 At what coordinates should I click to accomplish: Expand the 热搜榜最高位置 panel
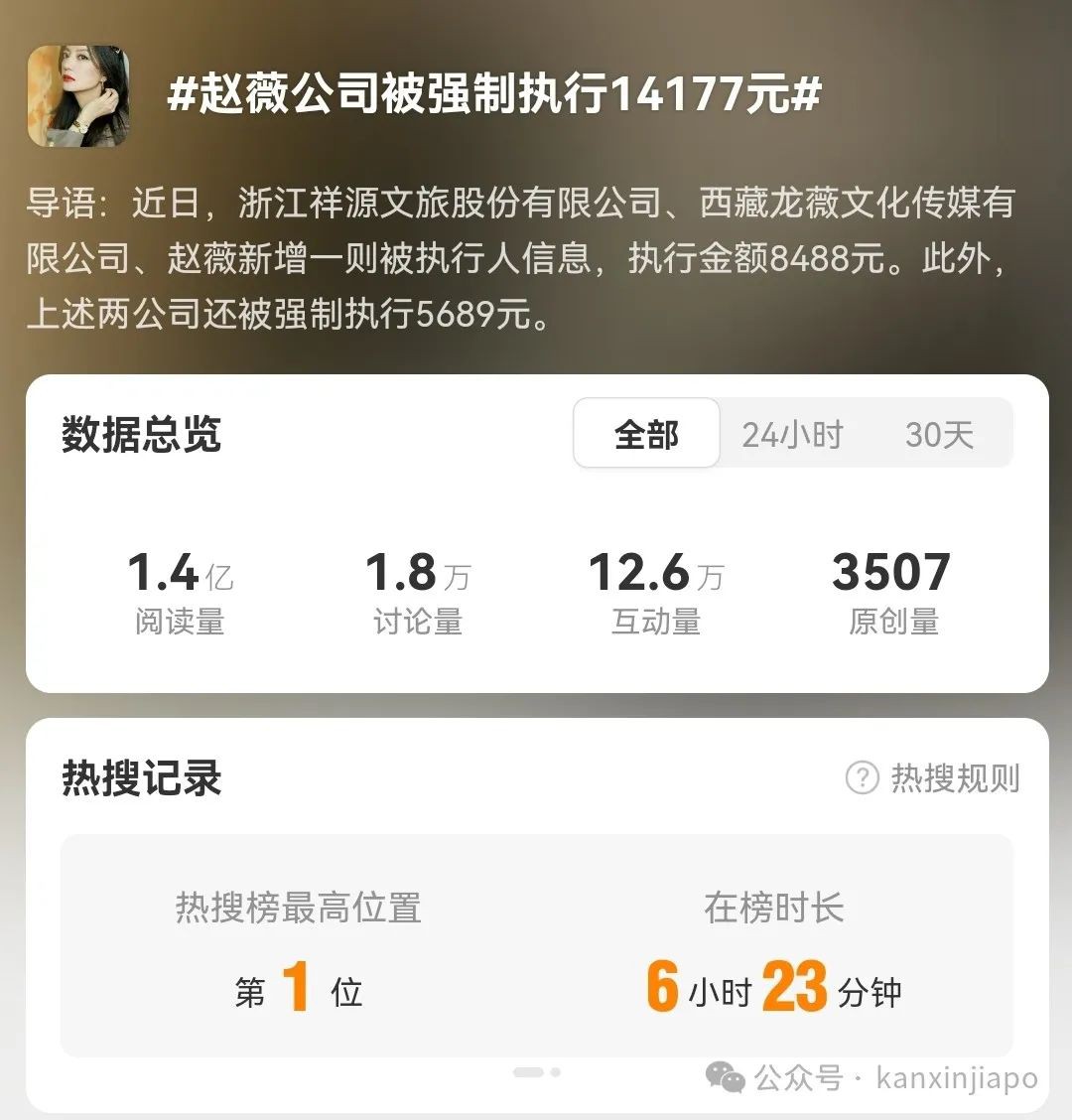click(298, 907)
